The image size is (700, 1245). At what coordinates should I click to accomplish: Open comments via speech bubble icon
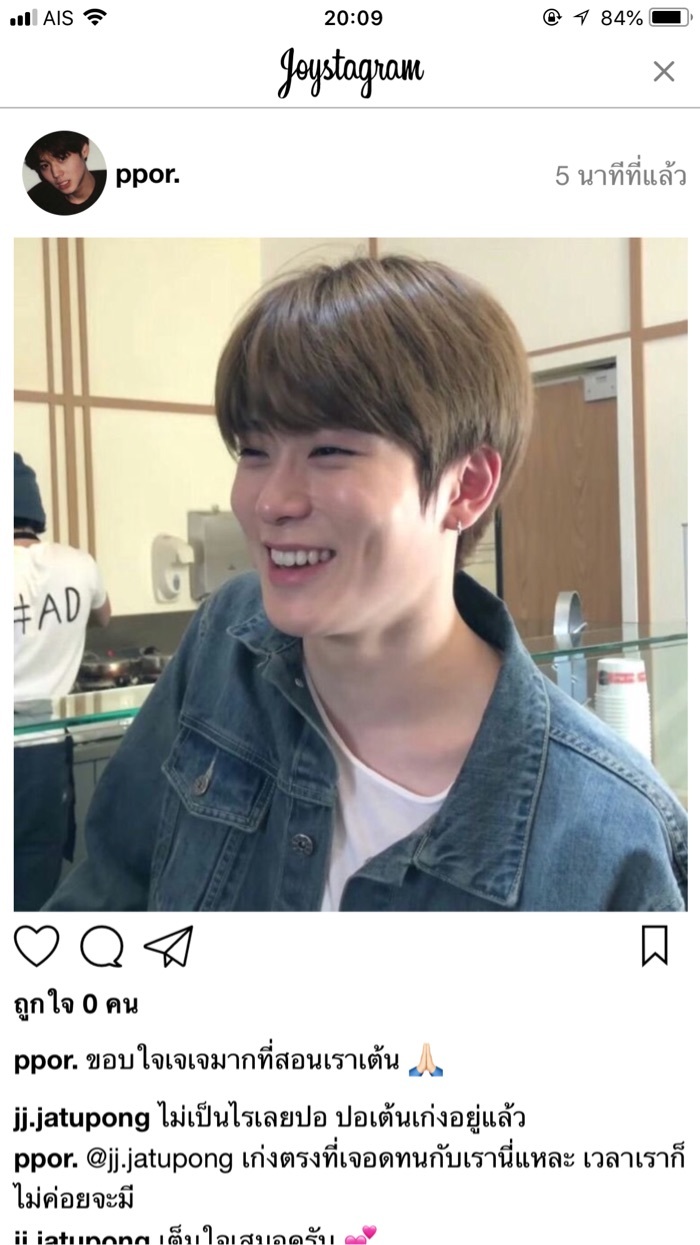[102, 946]
